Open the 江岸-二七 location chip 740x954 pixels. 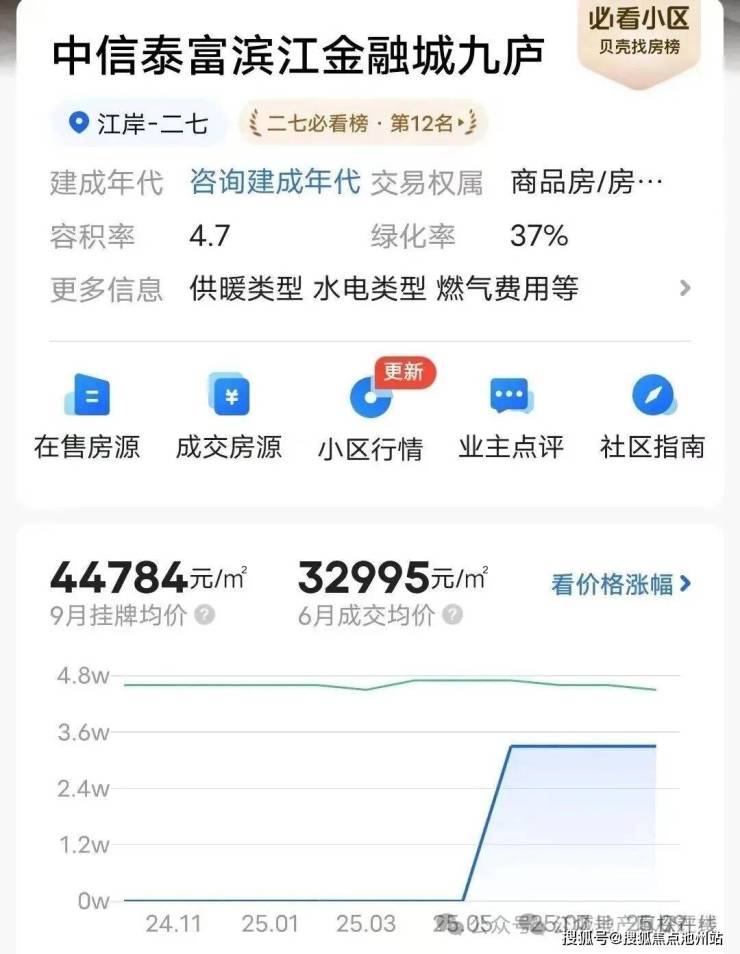click(x=140, y=124)
